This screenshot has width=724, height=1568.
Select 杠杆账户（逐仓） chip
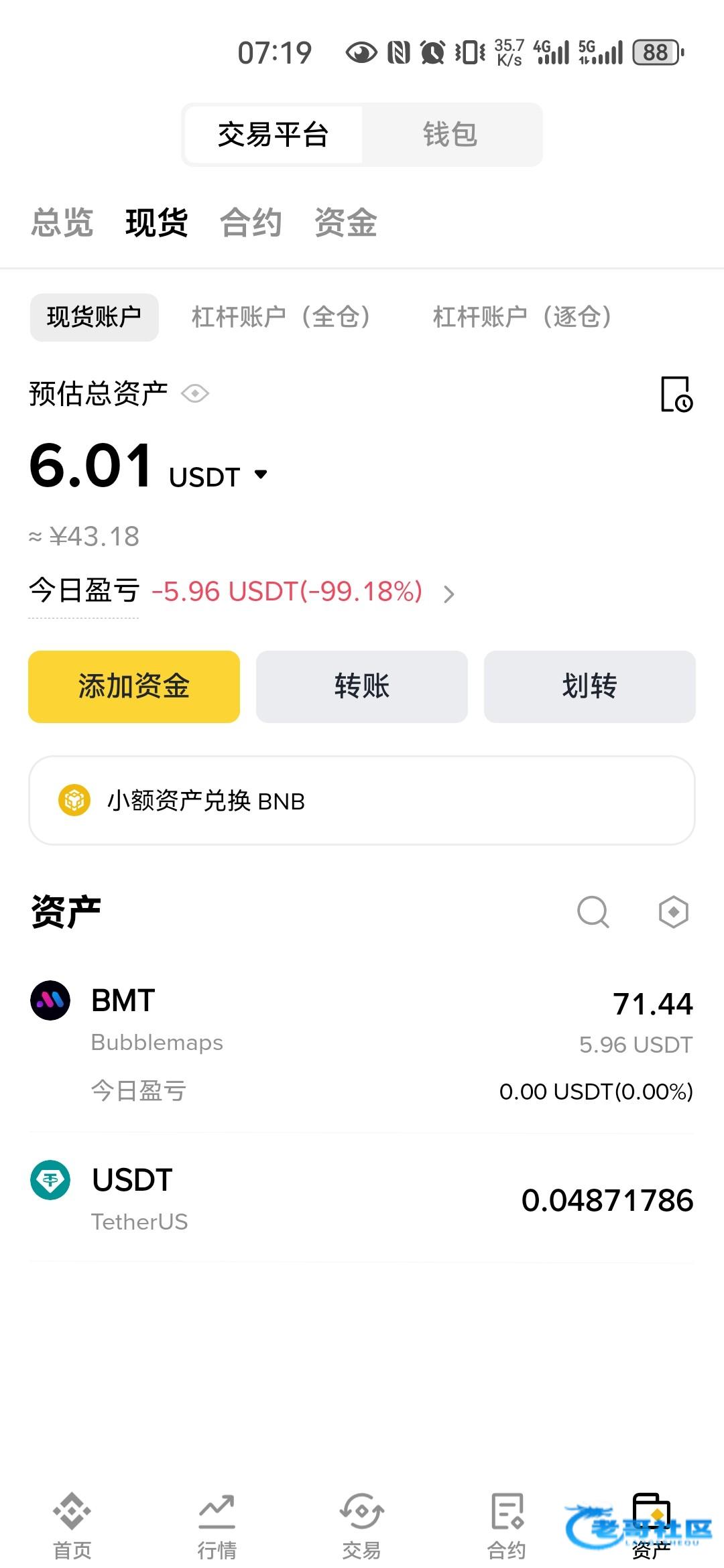522,317
